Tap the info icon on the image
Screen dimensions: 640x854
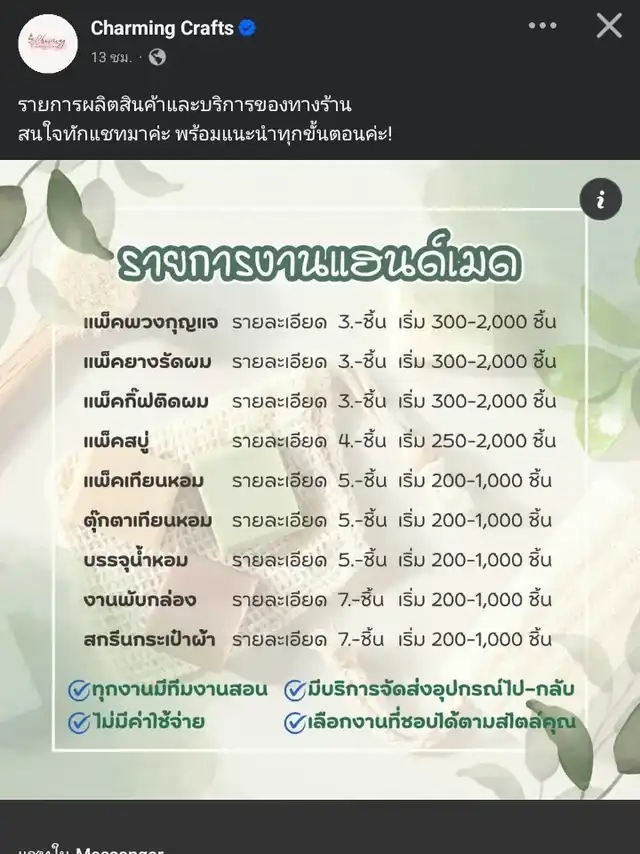pos(601,200)
